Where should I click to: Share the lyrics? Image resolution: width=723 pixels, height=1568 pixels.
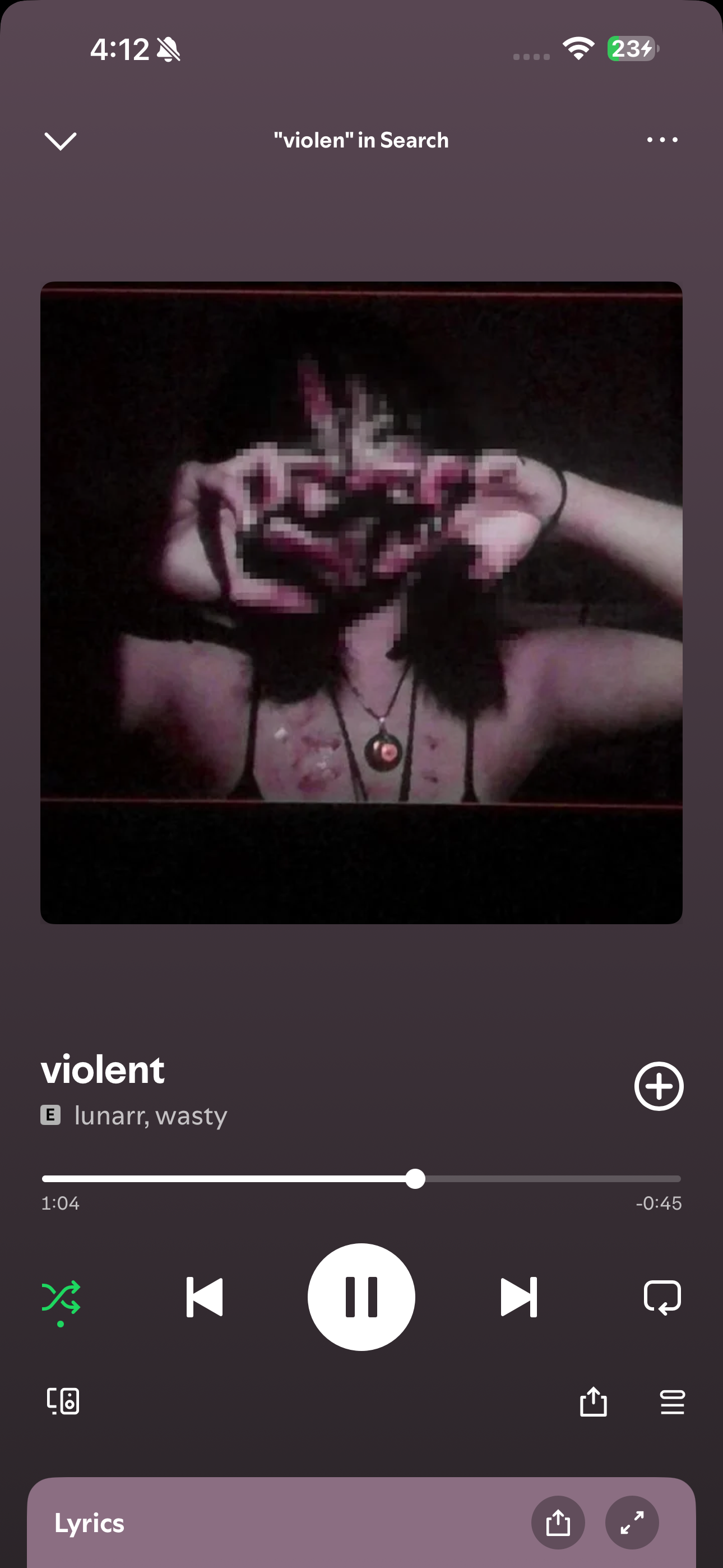[558, 1523]
